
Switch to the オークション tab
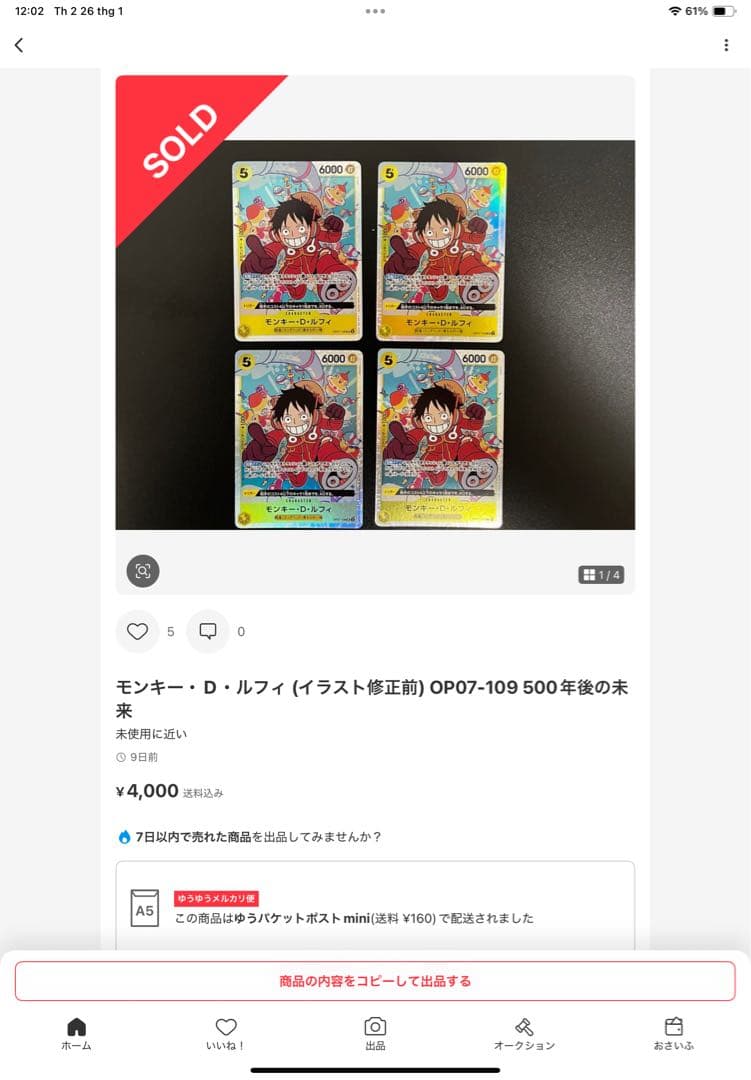[x=524, y=1033]
